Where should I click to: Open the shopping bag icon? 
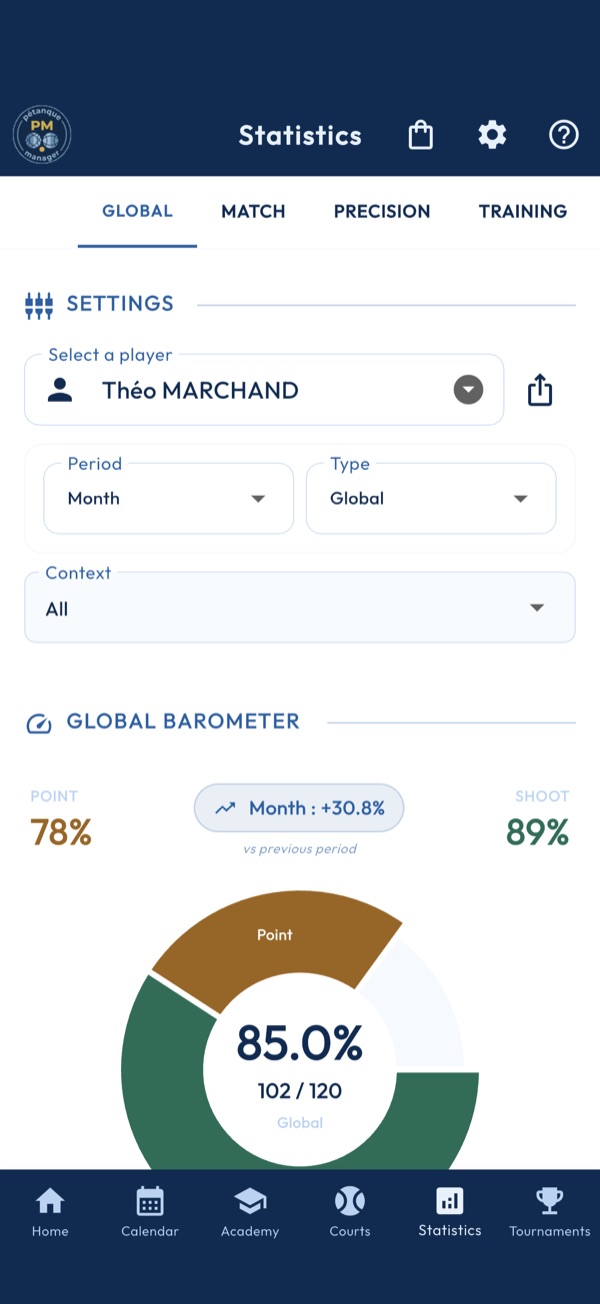(421, 135)
